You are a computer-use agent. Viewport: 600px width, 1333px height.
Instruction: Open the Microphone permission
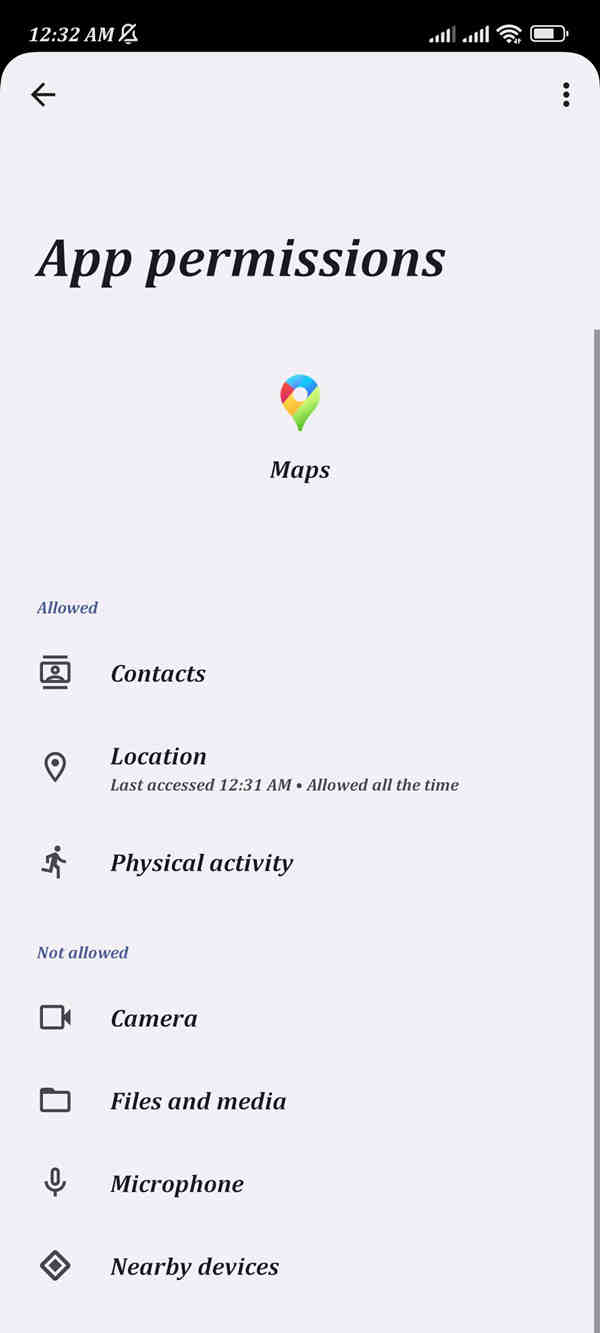177,1185
